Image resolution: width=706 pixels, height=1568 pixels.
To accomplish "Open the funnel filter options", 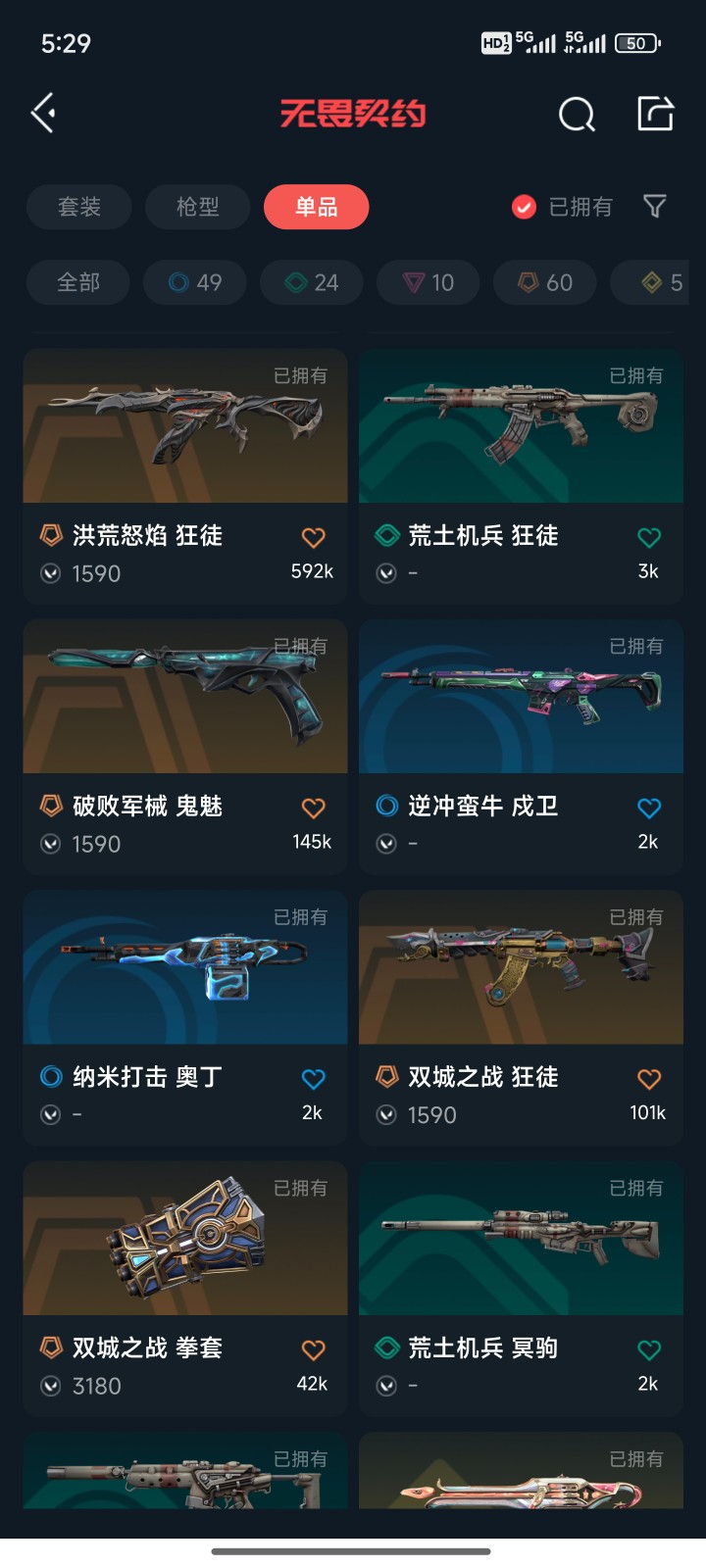I will coord(654,206).
